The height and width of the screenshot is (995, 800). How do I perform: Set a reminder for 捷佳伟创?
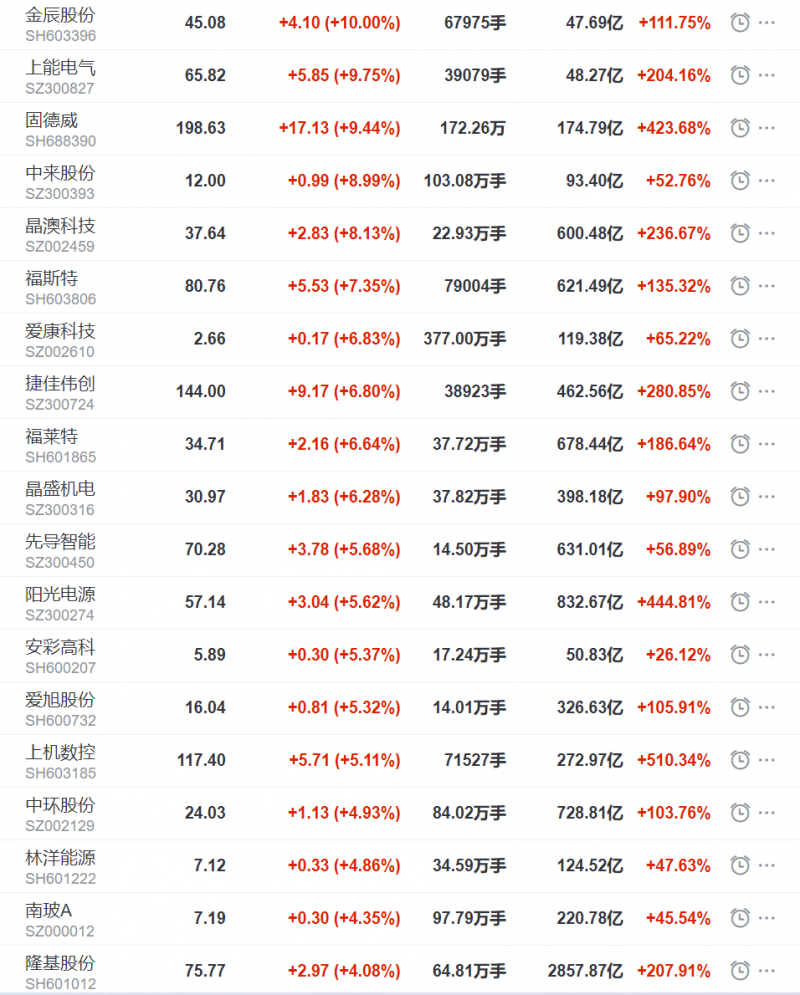740,391
